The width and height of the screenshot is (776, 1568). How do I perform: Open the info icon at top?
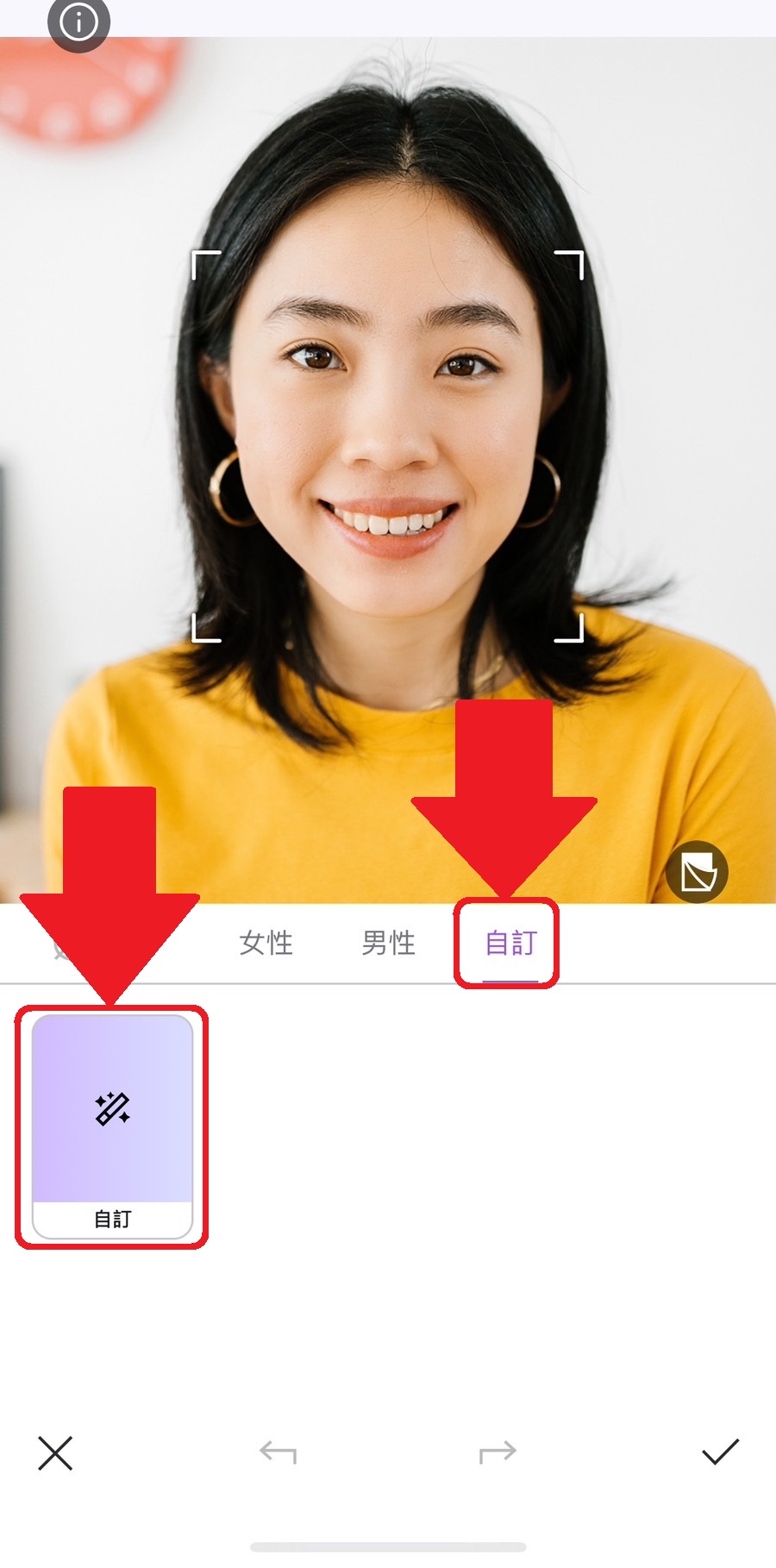click(x=78, y=22)
